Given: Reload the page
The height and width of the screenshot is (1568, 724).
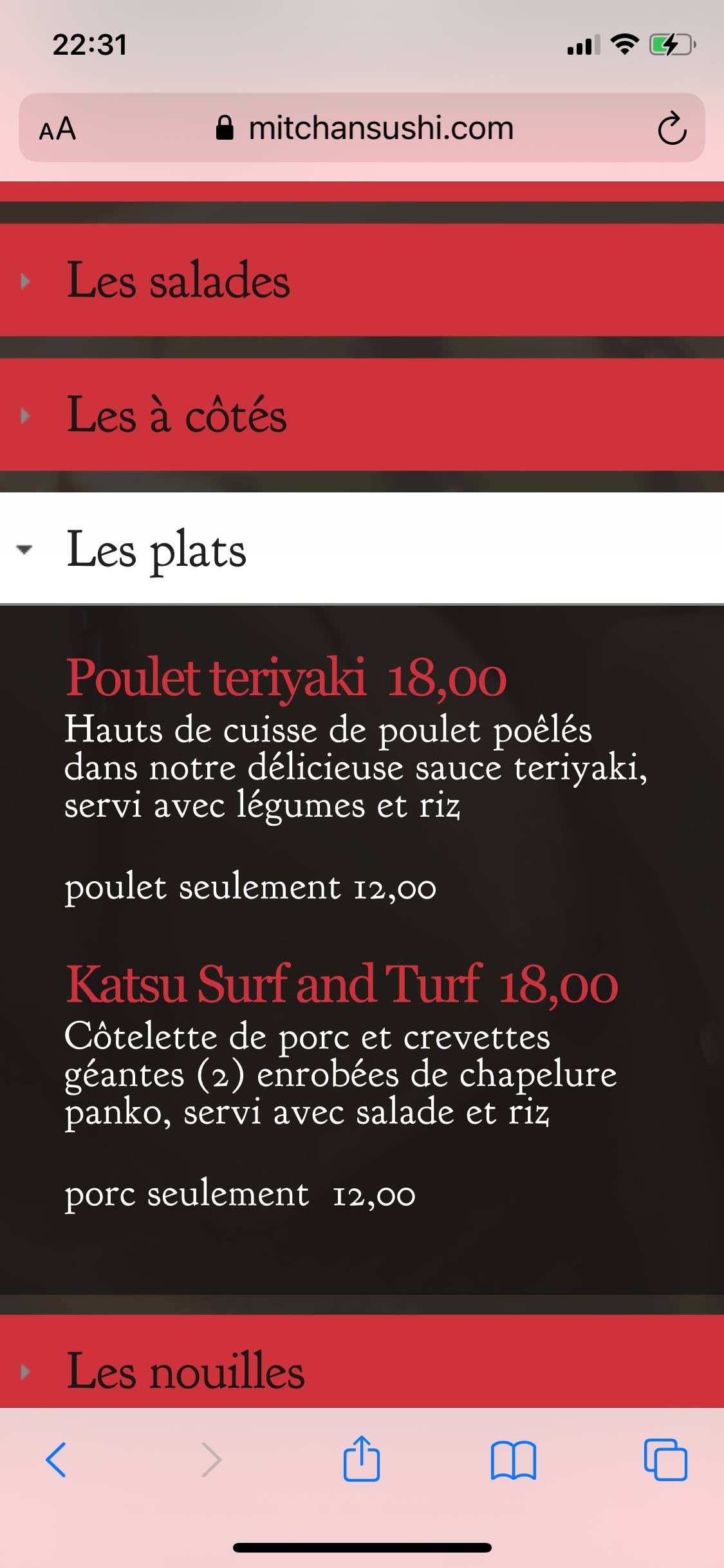Looking at the screenshot, I should point(672,129).
